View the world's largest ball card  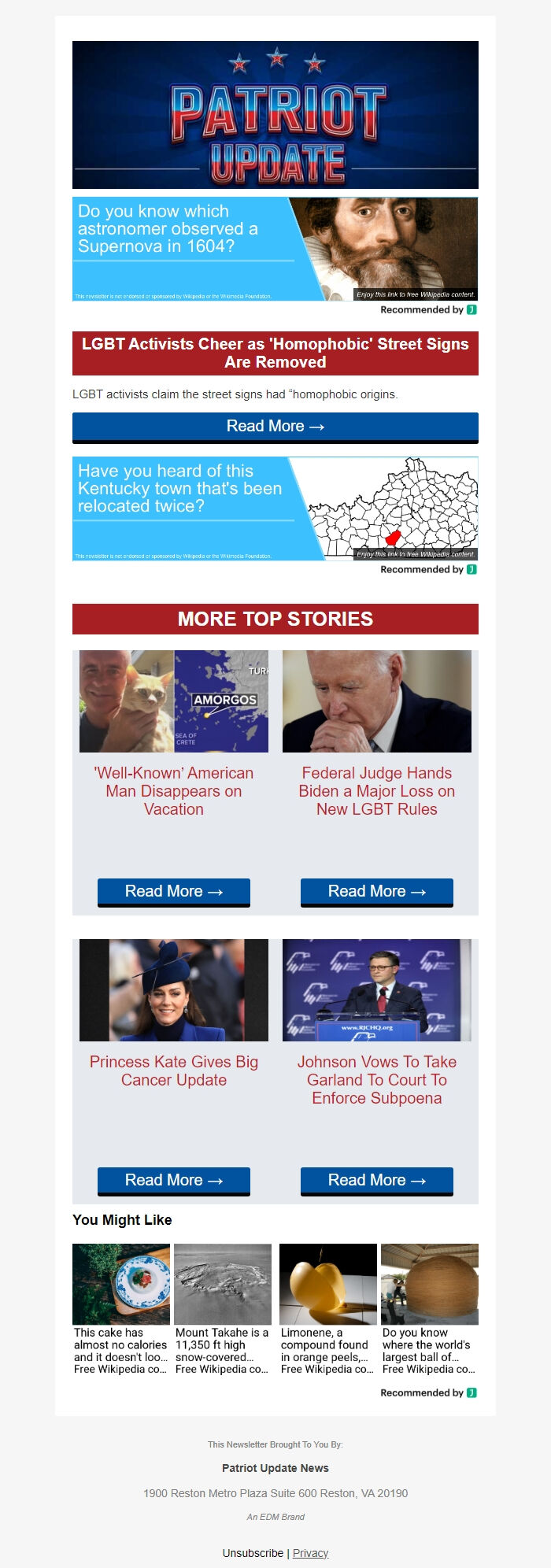[x=429, y=1309]
